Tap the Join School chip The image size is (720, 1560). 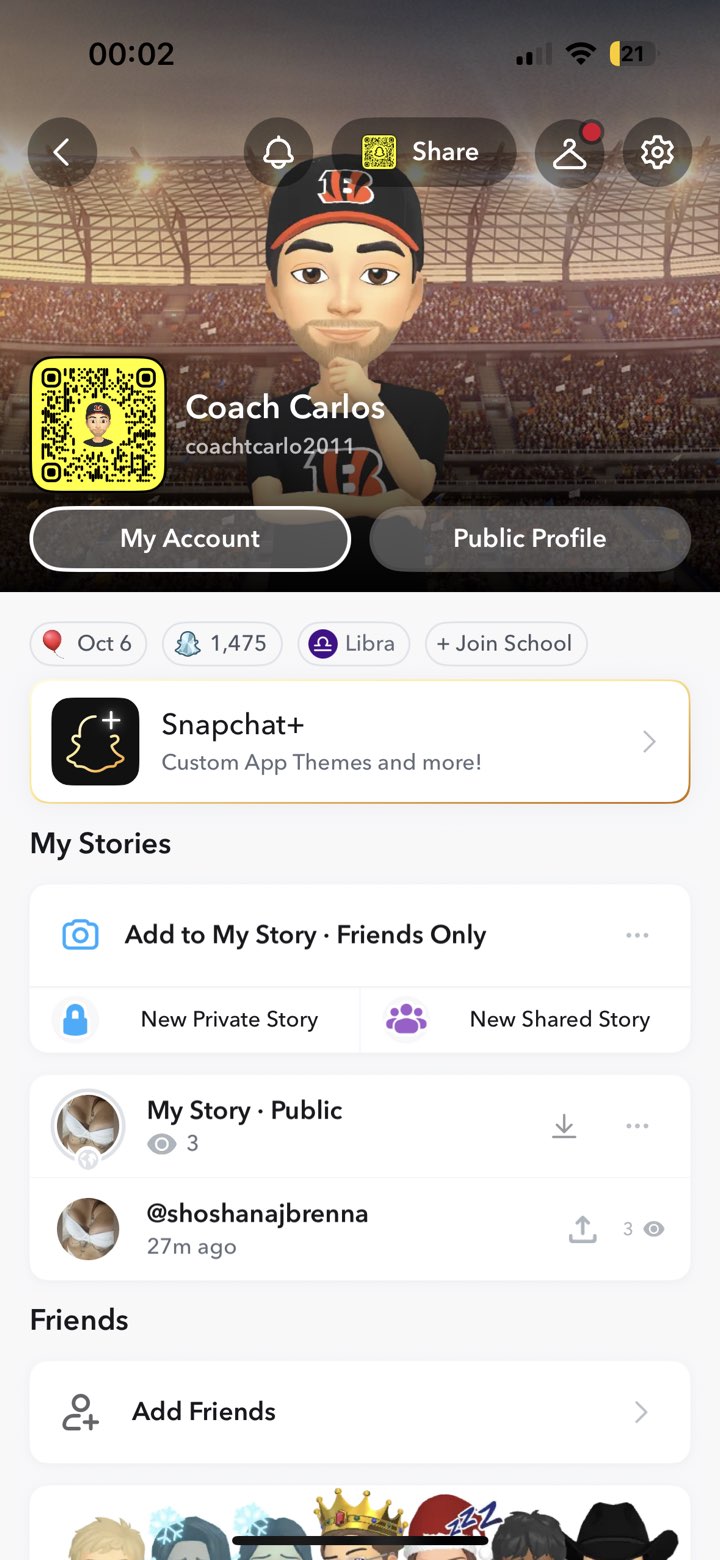[506, 644]
